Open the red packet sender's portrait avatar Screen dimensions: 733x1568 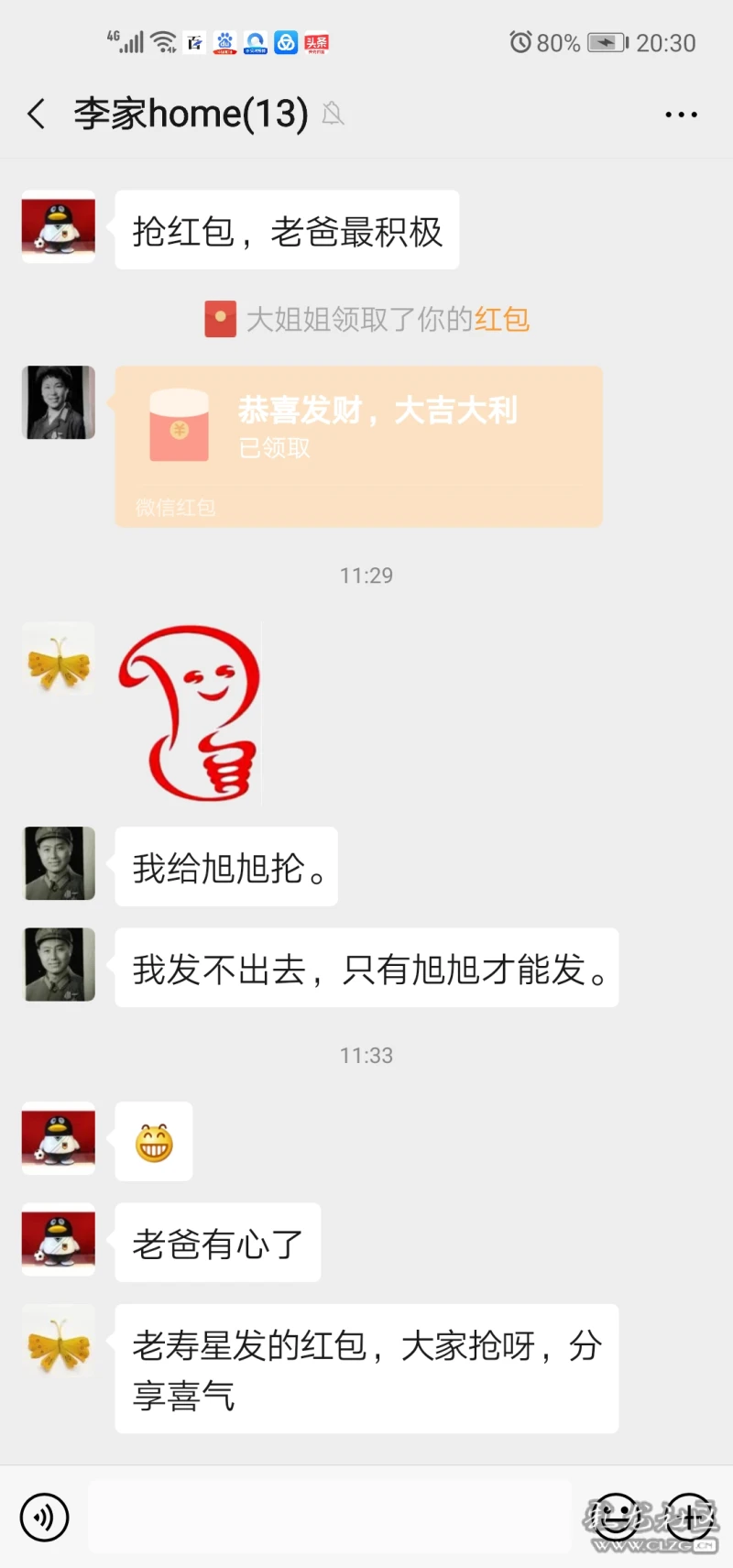pos(59,402)
